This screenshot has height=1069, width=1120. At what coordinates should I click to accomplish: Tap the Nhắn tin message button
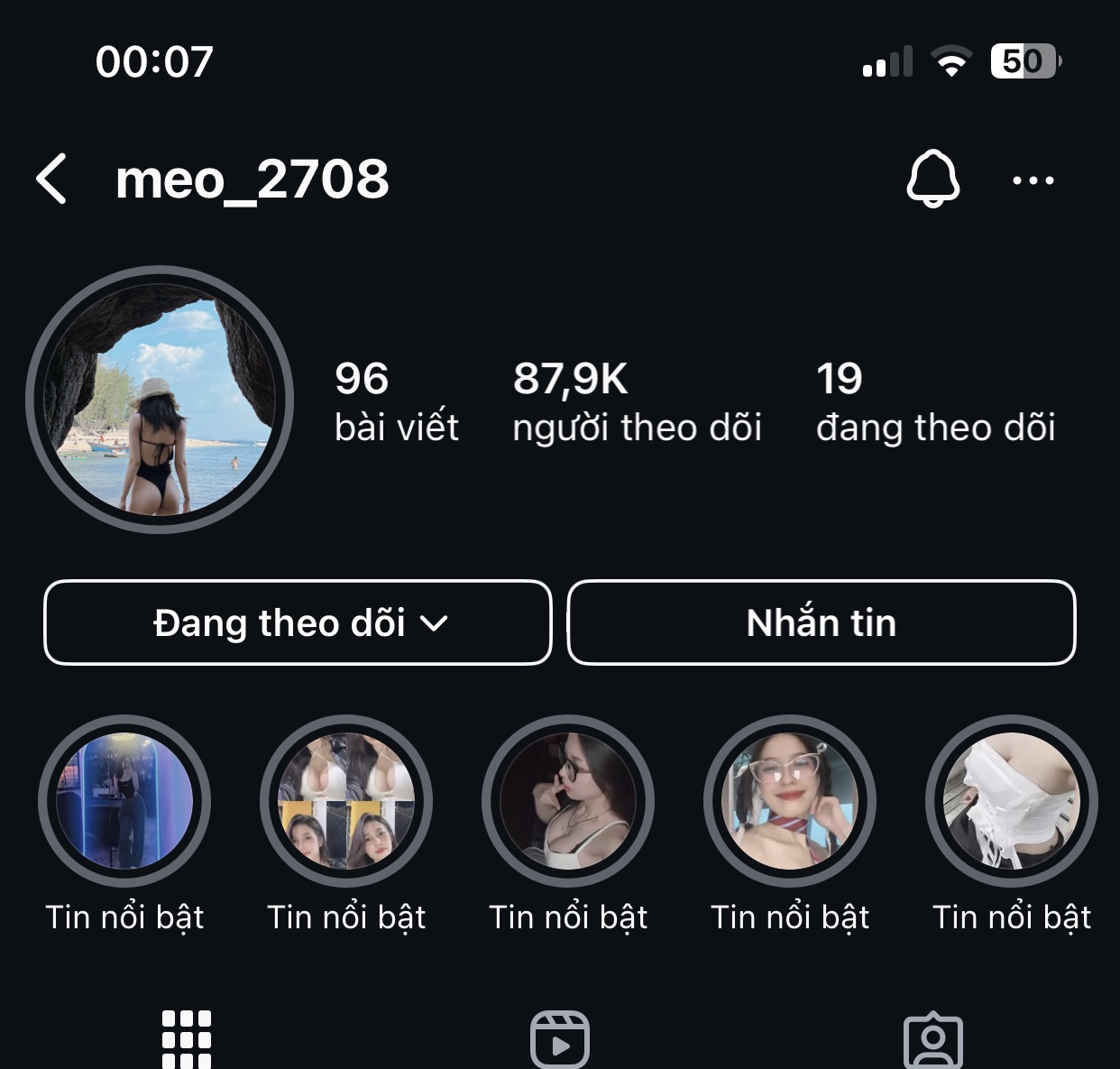821,622
